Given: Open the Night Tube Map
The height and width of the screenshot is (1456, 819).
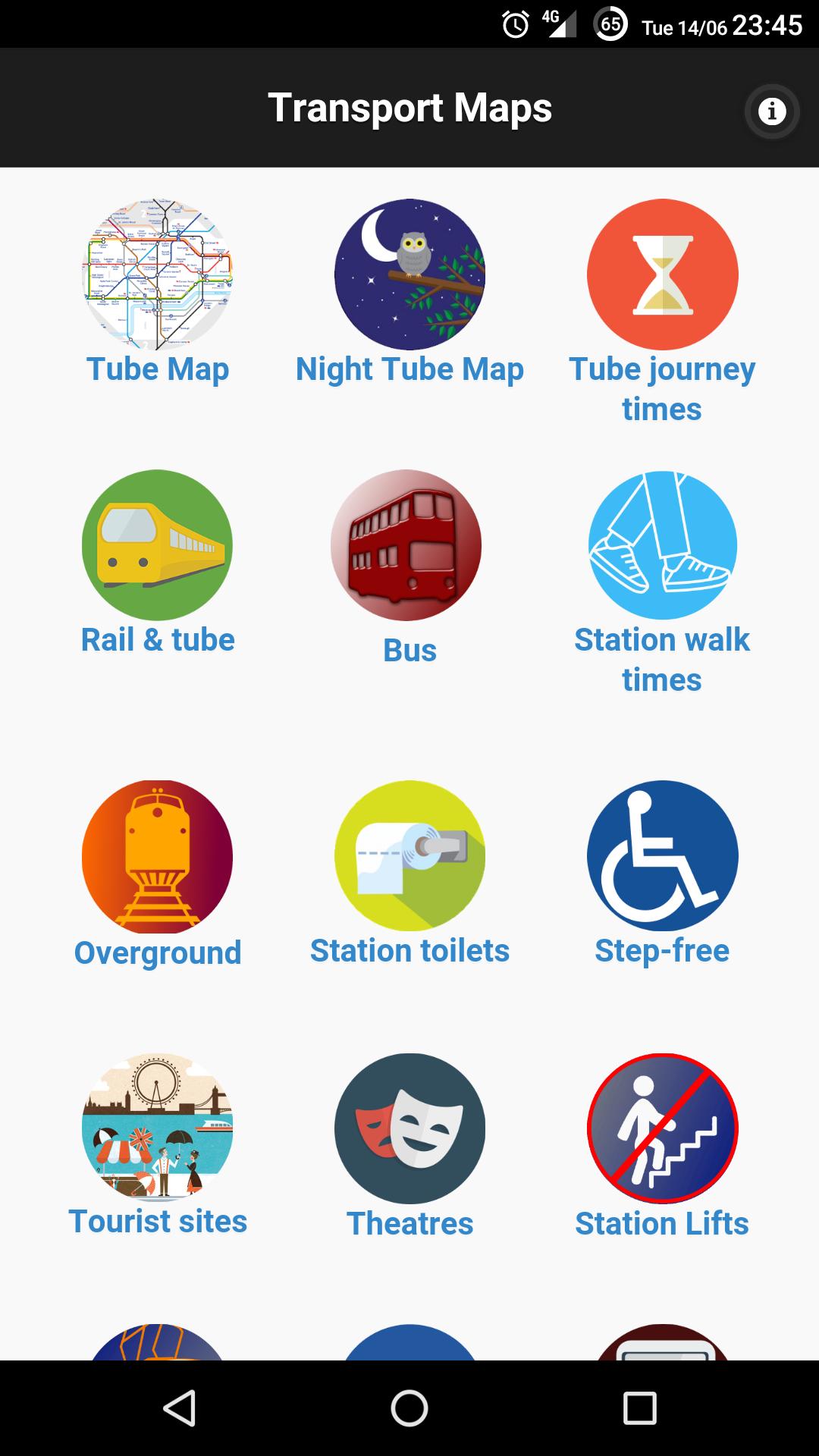Looking at the screenshot, I should [x=409, y=275].
